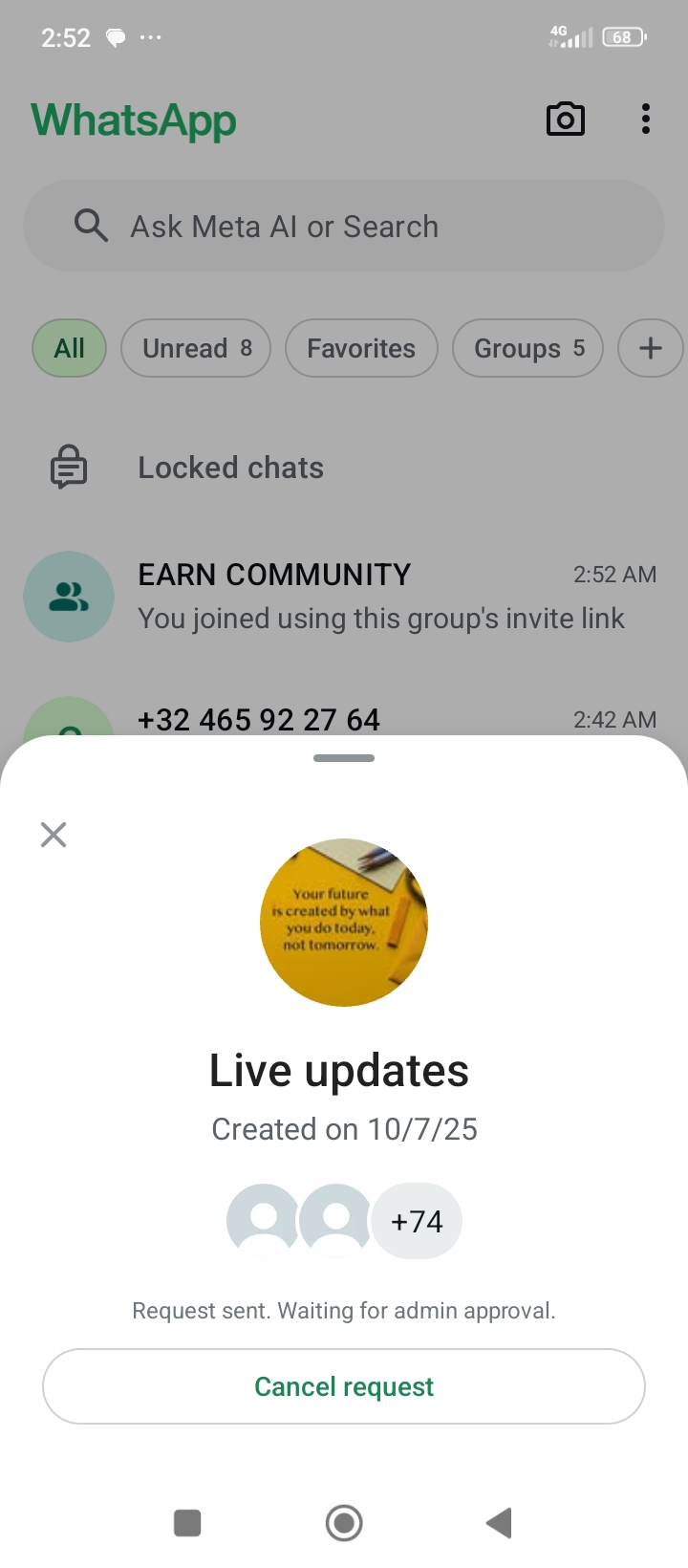Image resolution: width=688 pixels, height=1568 pixels.
Task: Close the Live updates bottom sheet
Action: point(54,835)
